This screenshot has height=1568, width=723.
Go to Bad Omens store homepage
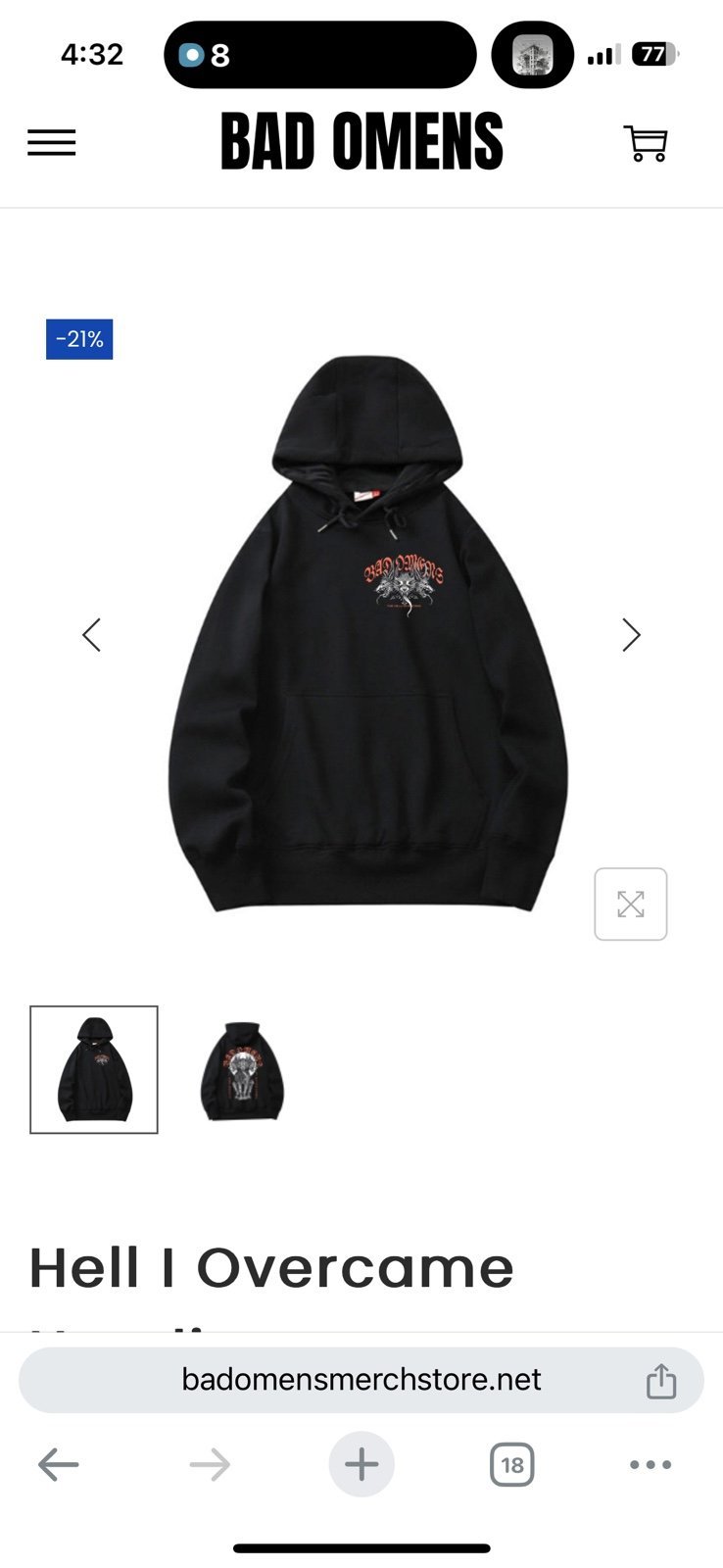pyautogui.click(x=361, y=142)
